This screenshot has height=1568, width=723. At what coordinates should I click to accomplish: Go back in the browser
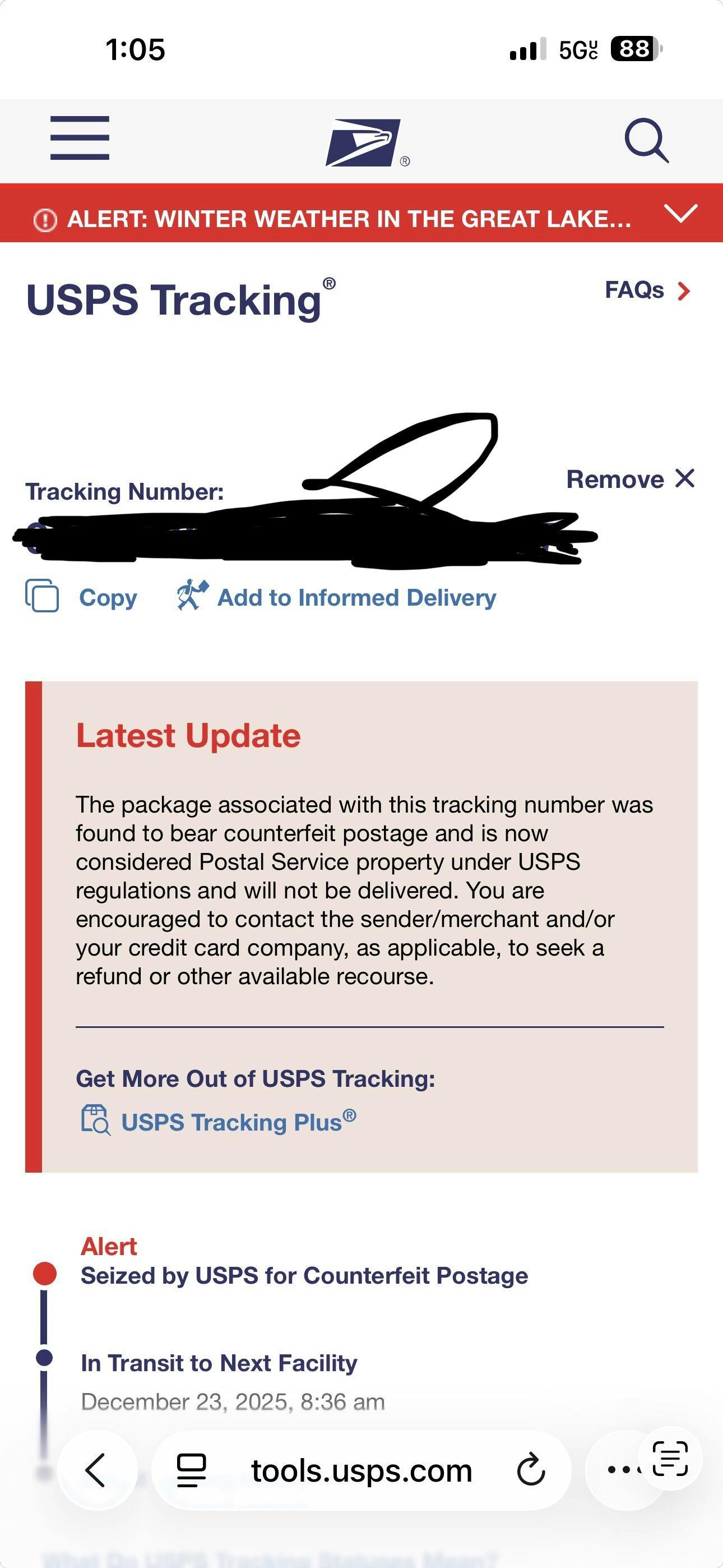point(96,1470)
